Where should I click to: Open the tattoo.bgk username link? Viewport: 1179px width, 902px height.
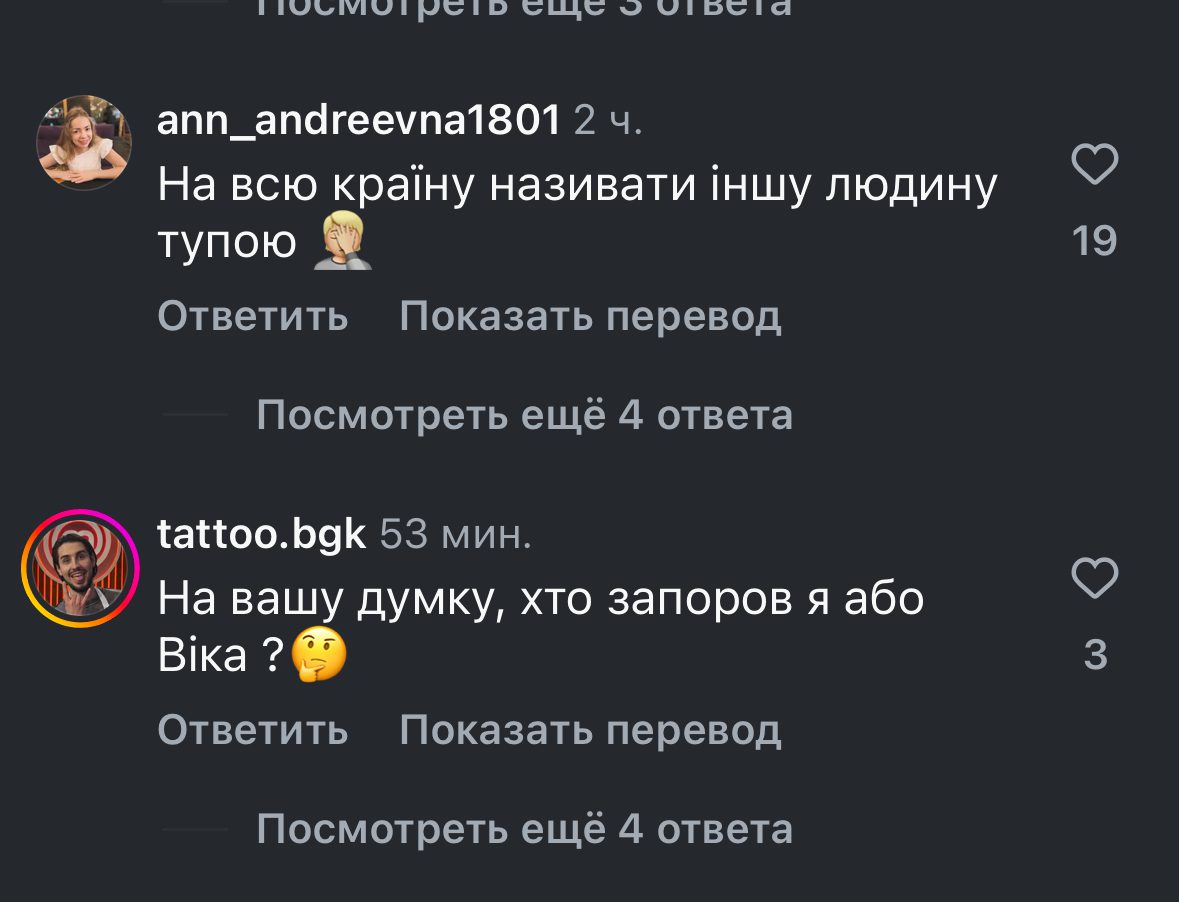click(x=262, y=535)
